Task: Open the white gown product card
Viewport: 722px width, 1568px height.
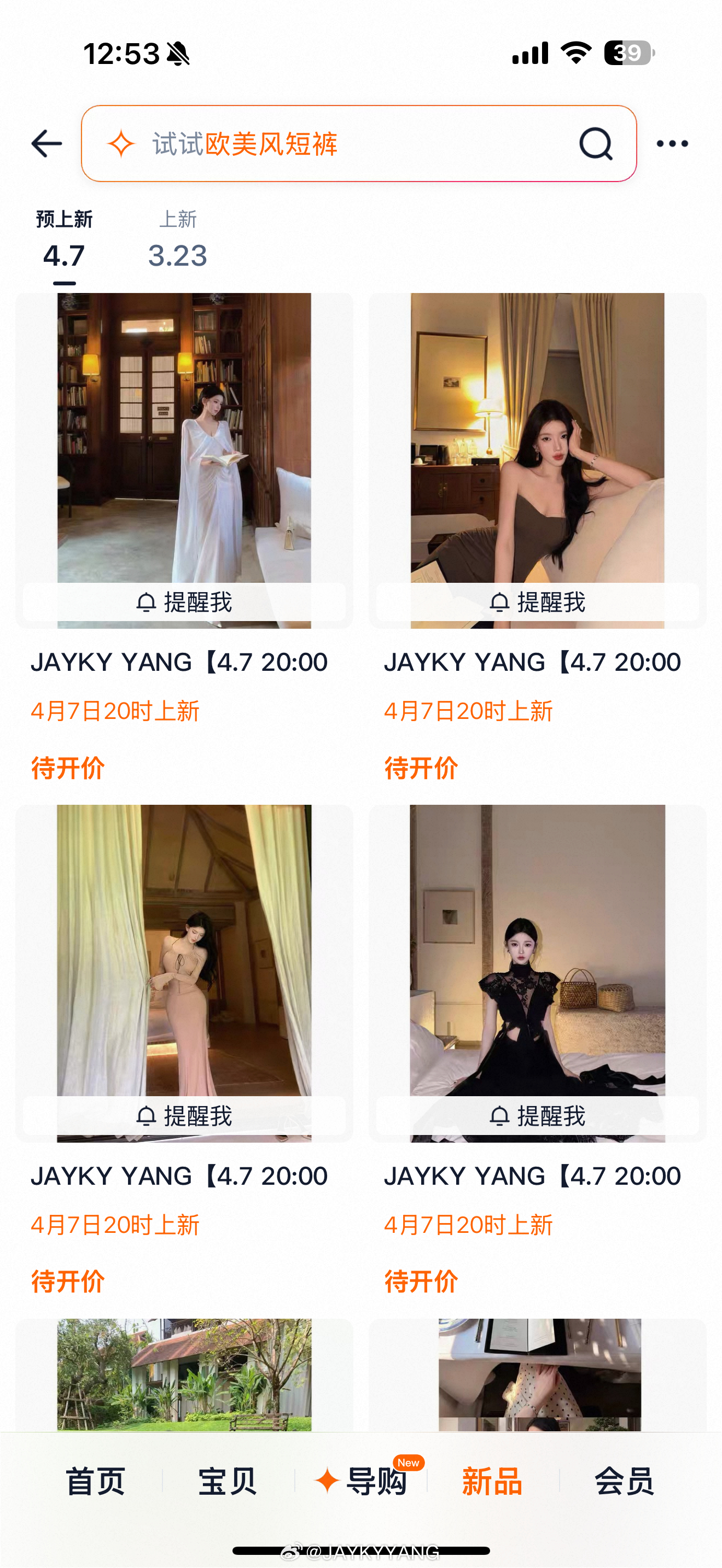Action: [x=184, y=438]
